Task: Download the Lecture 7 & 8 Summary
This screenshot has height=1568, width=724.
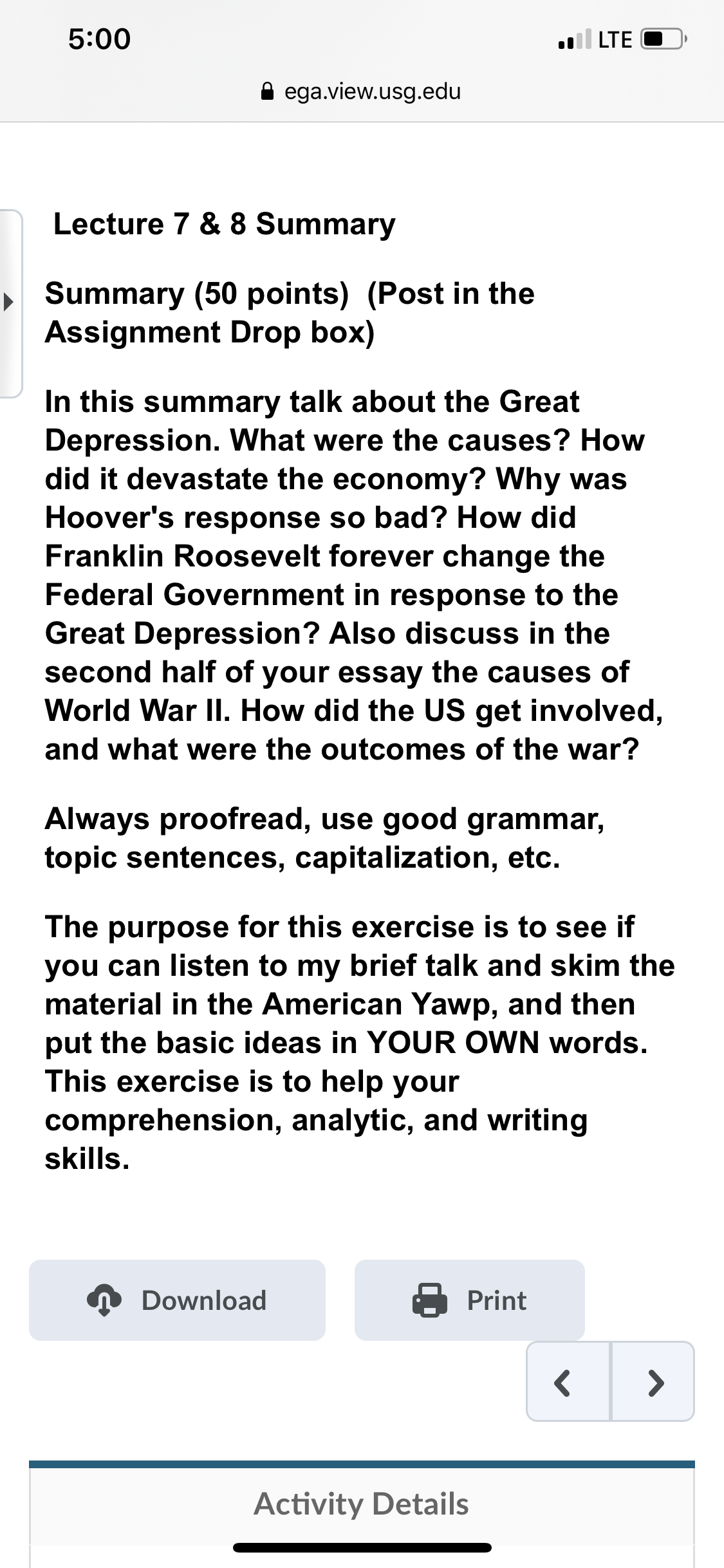Action: tap(177, 1300)
